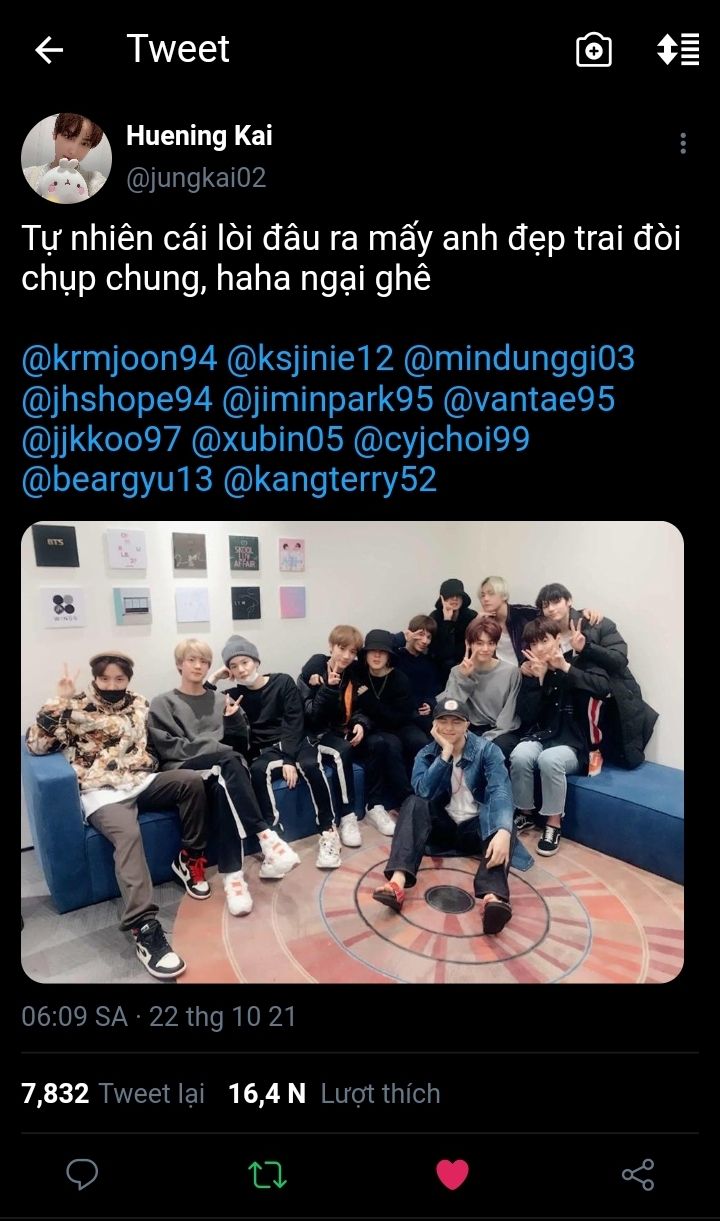Open the @xubin05 mention
Image resolution: width=720 pixels, height=1221 pixels.
tap(267, 439)
